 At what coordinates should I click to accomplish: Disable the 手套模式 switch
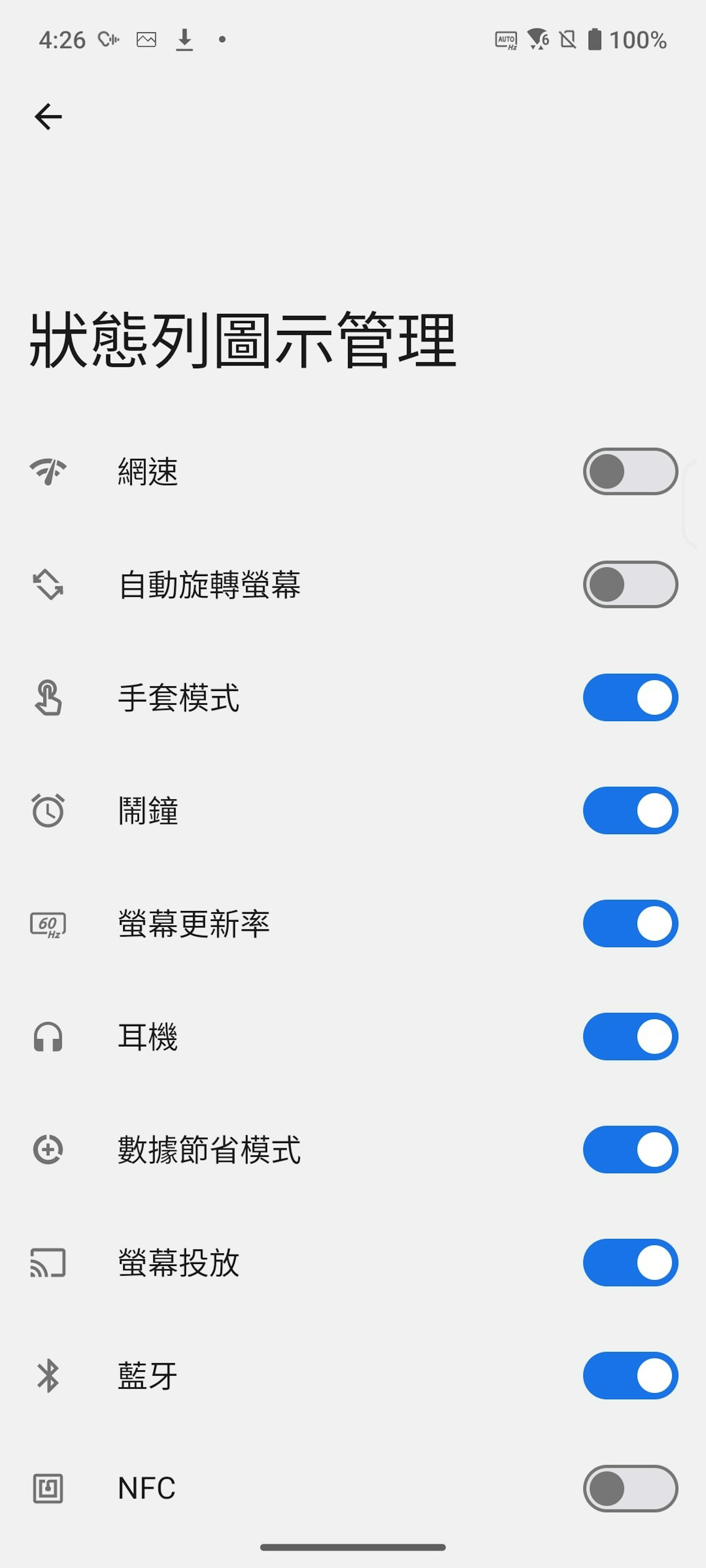pyautogui.click(x=630, y=698)
